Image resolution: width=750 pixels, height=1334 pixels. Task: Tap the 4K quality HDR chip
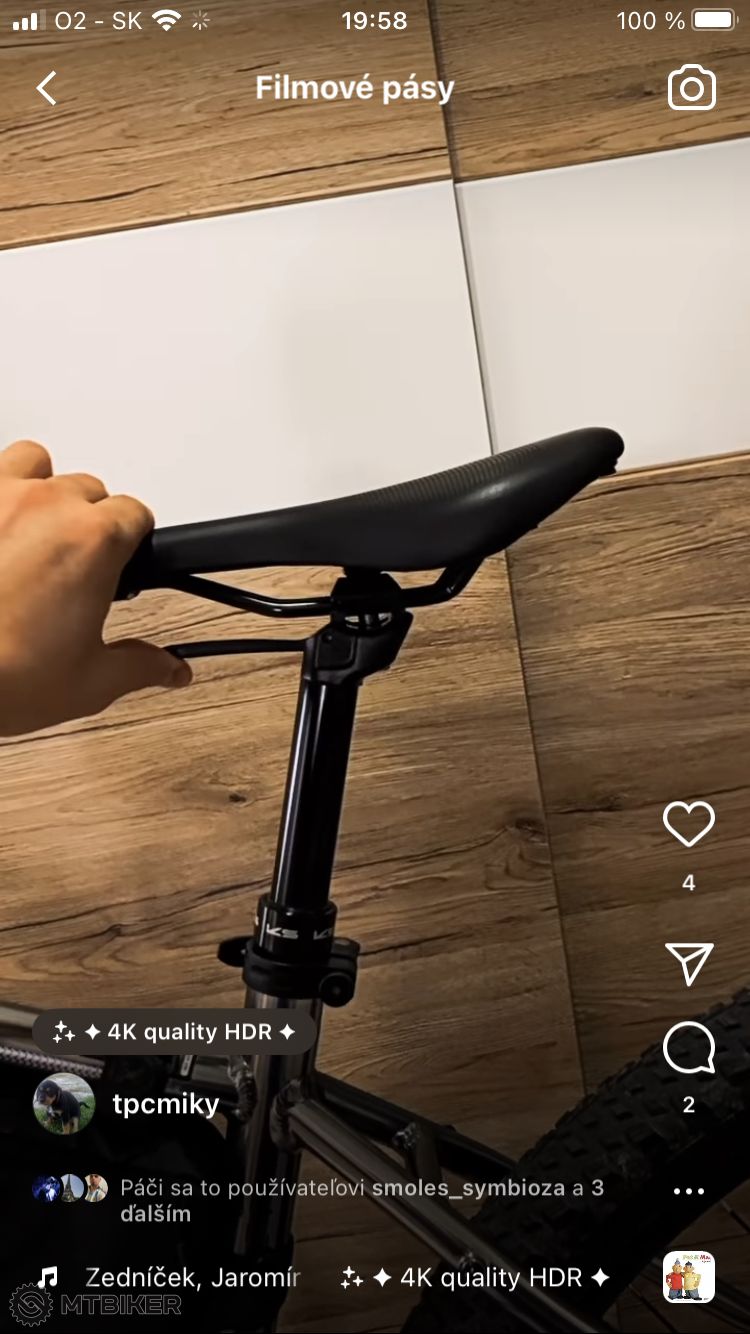pos(174,1031)
